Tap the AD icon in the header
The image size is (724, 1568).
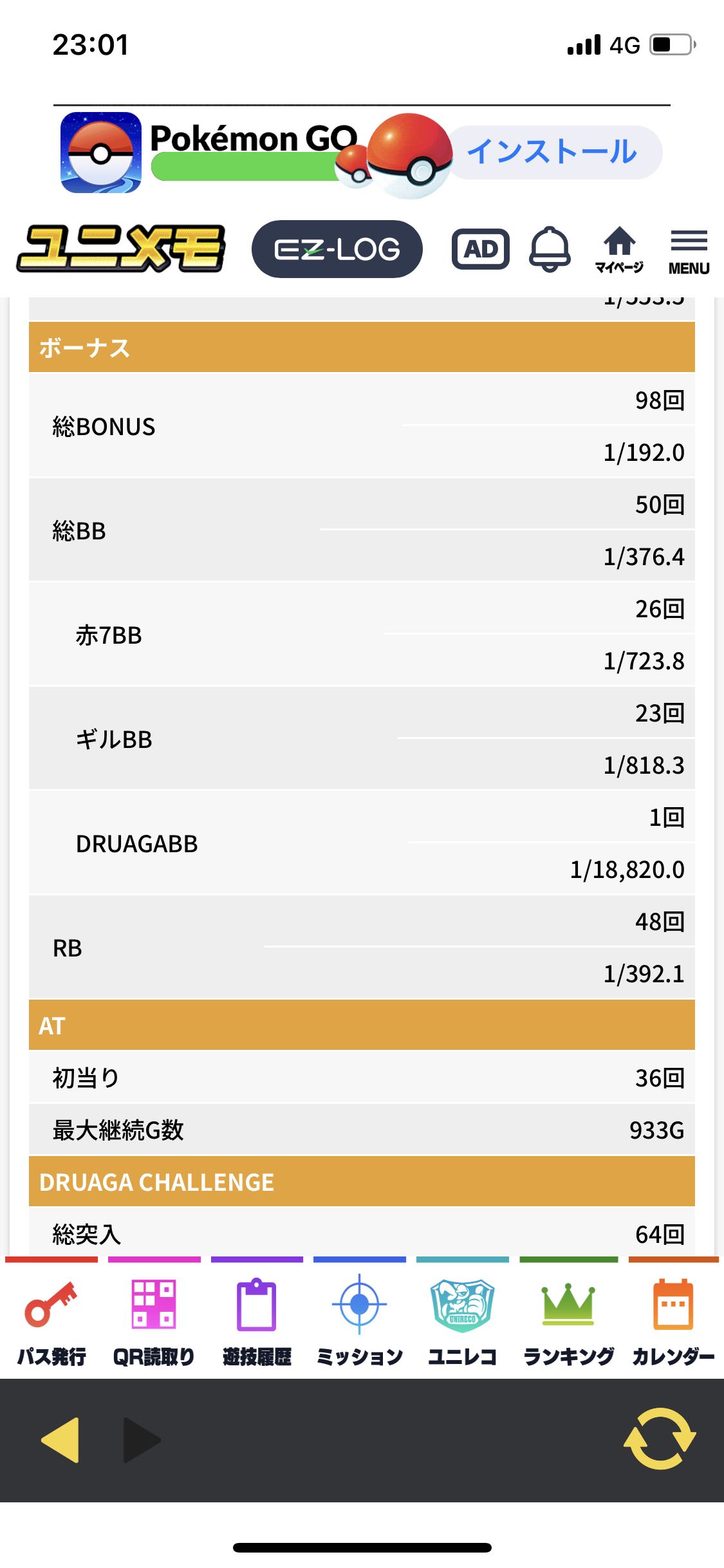click(481, 249)
